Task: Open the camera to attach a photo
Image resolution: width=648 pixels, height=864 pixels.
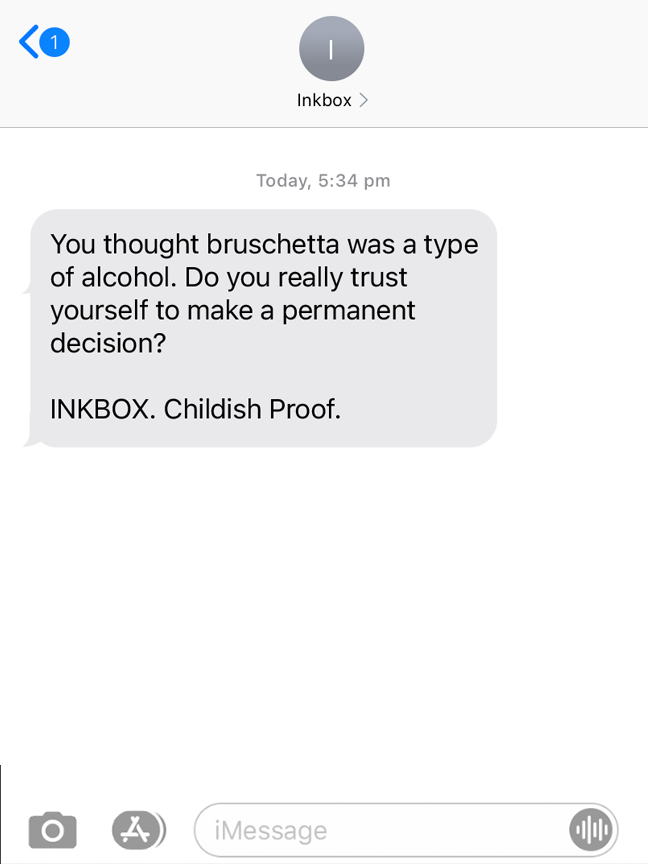Action: 52,829
